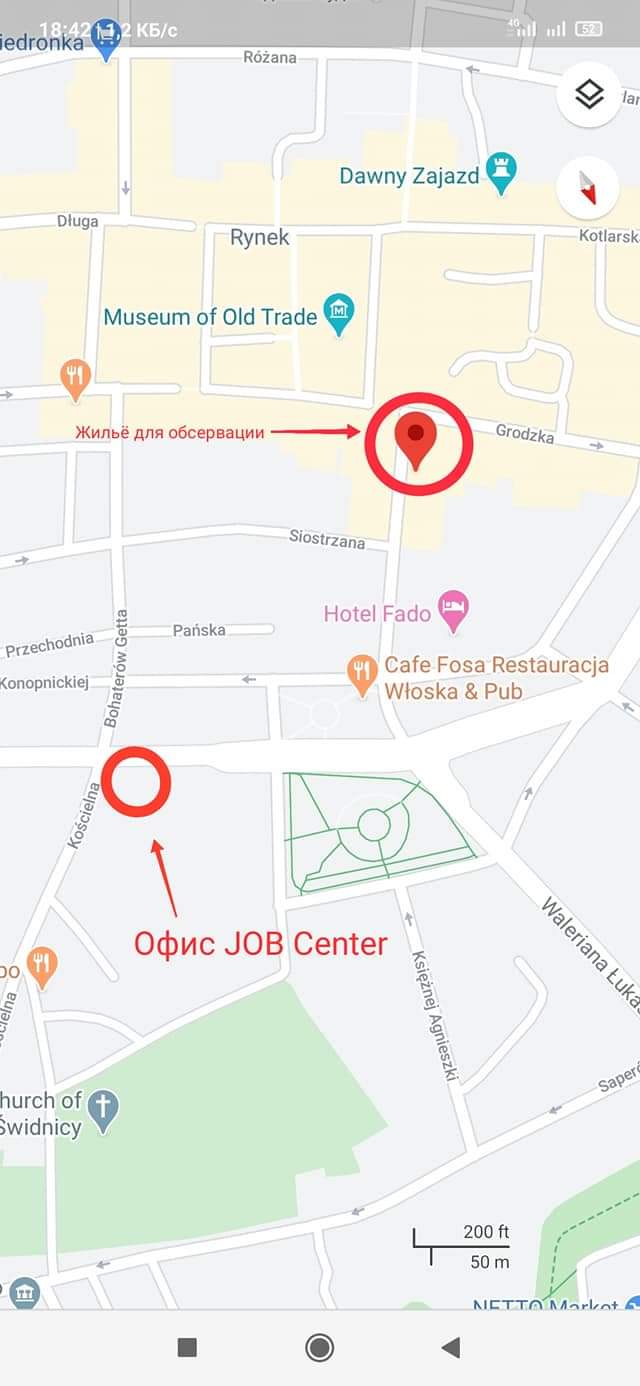The height and width of the screenshot is (1386, 640).
Task: Open the Hotel Fado place marker
Action: point(455,612)
